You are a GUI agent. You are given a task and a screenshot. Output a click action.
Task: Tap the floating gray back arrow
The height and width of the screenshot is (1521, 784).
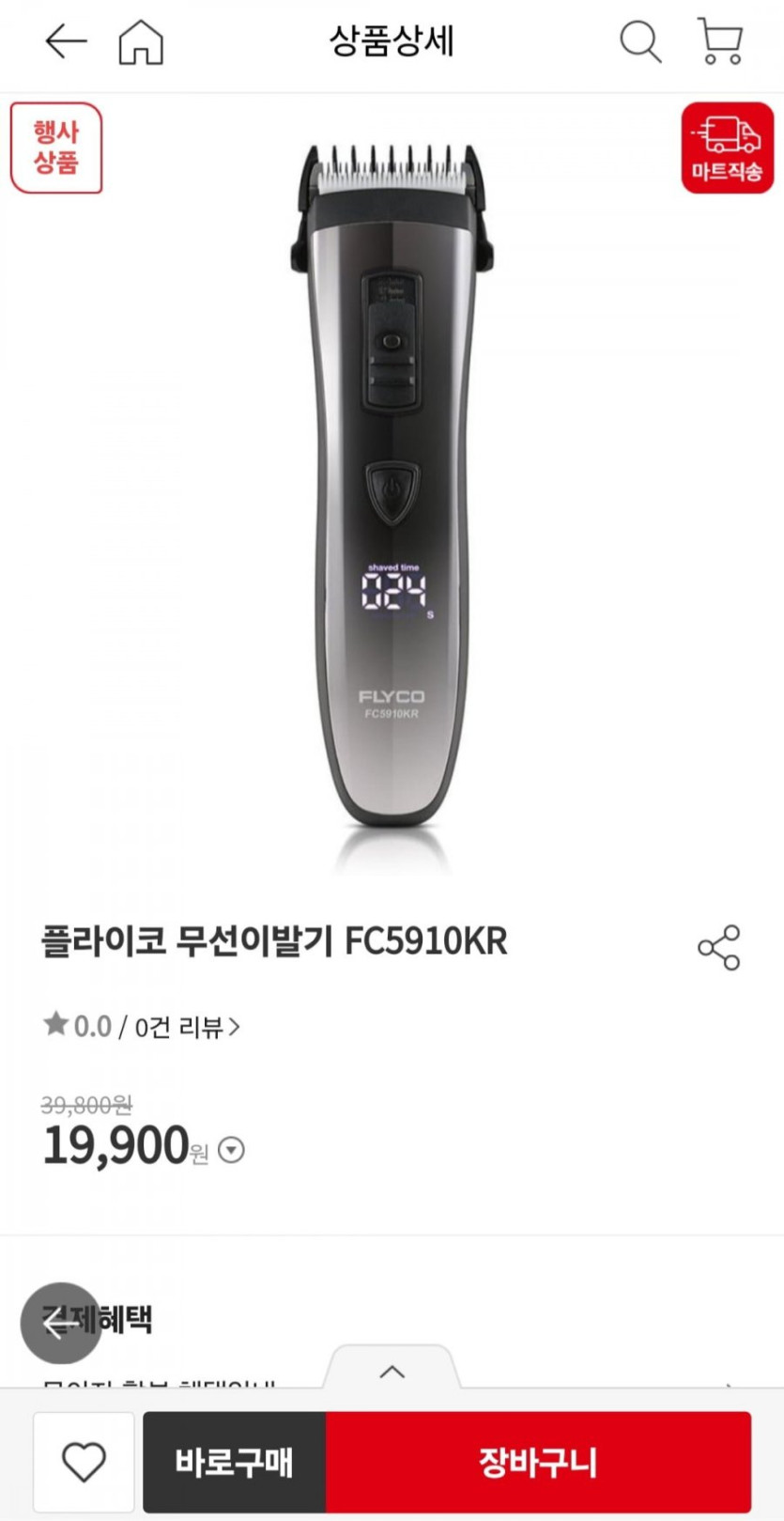click(61, 1323)
